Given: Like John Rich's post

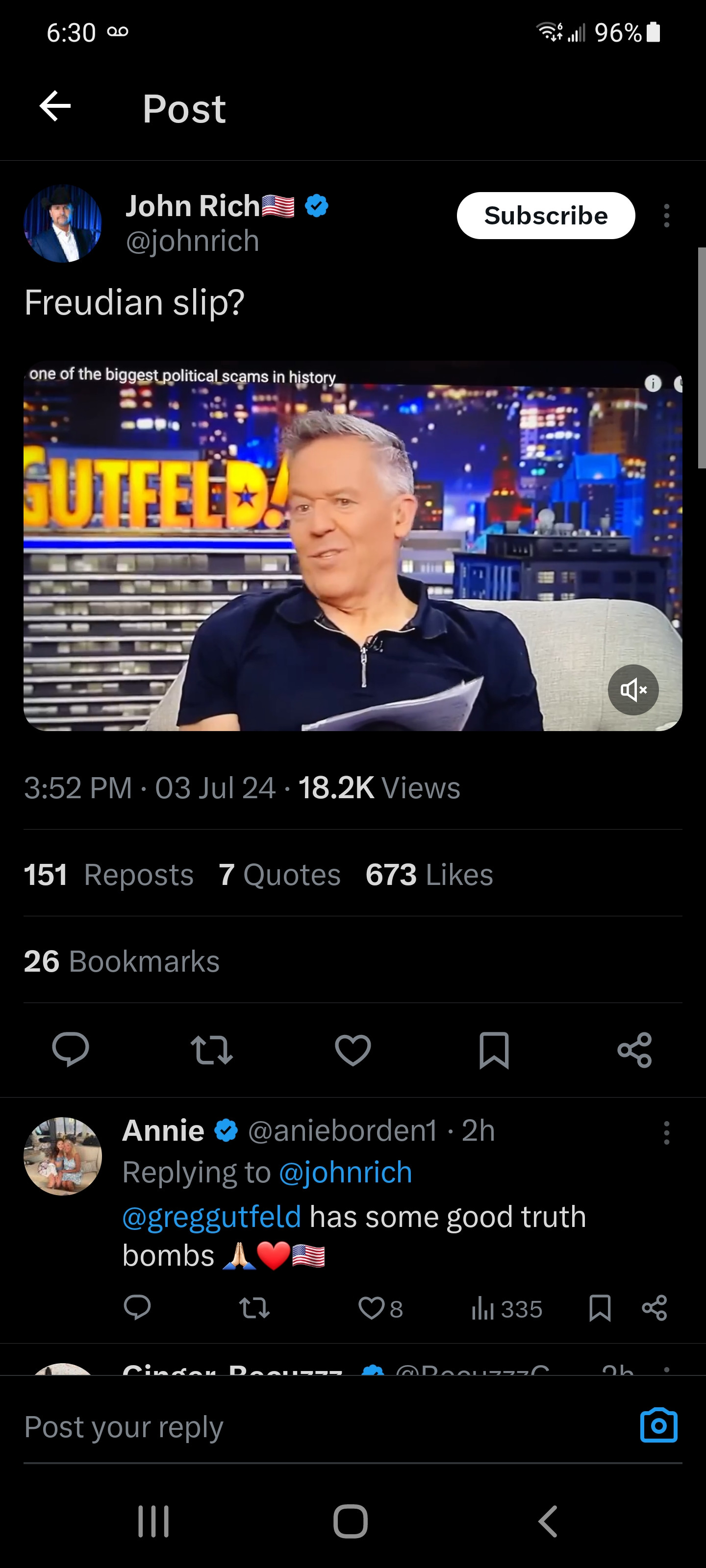Looking at the screenshot, I should pos(353,1050).
